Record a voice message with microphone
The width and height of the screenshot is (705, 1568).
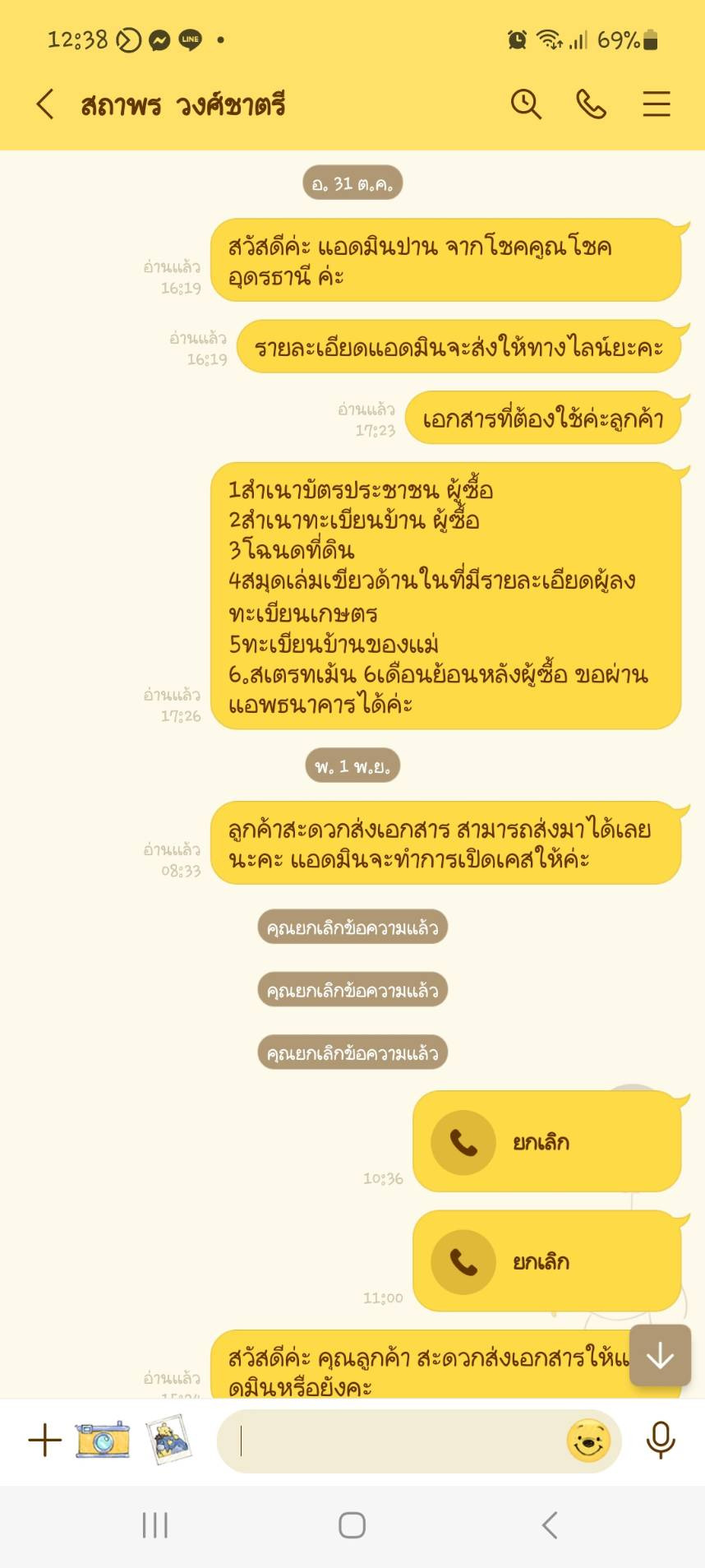(661, 1441)
